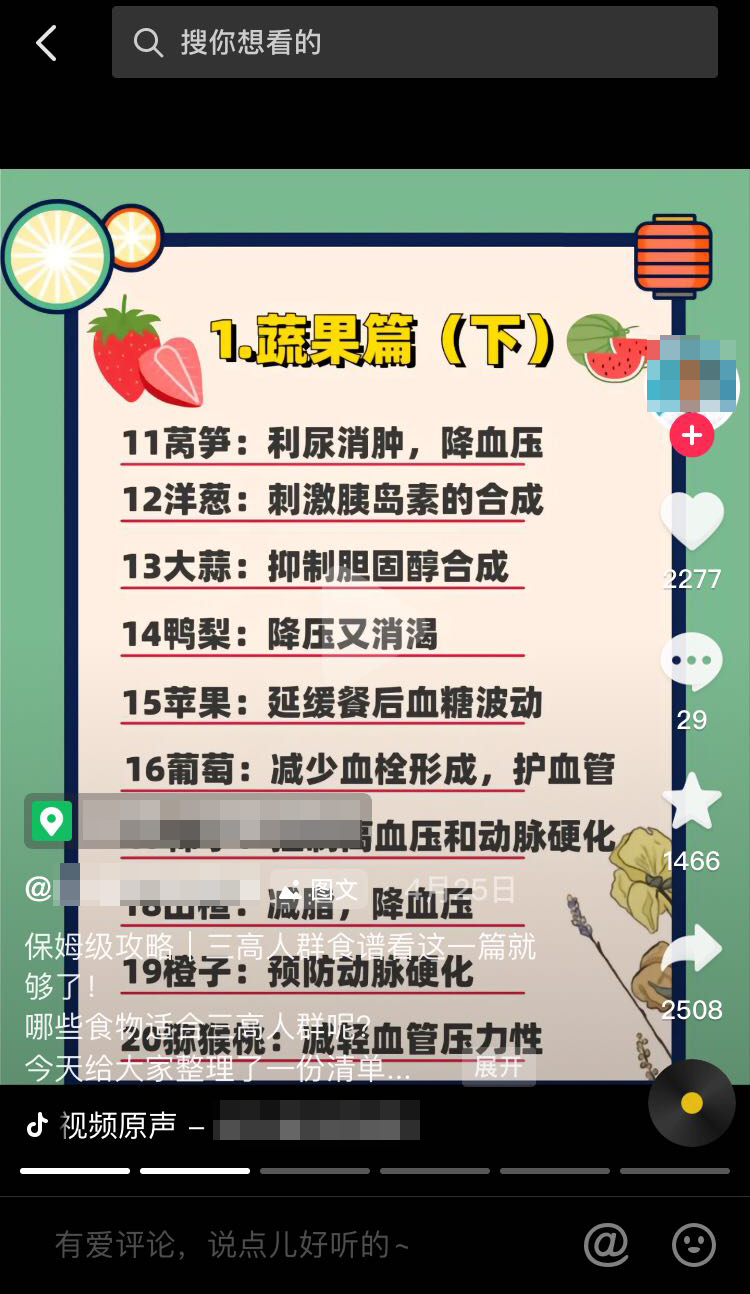Like this post with the heart

pyautogui.click(x=691, y=521)
